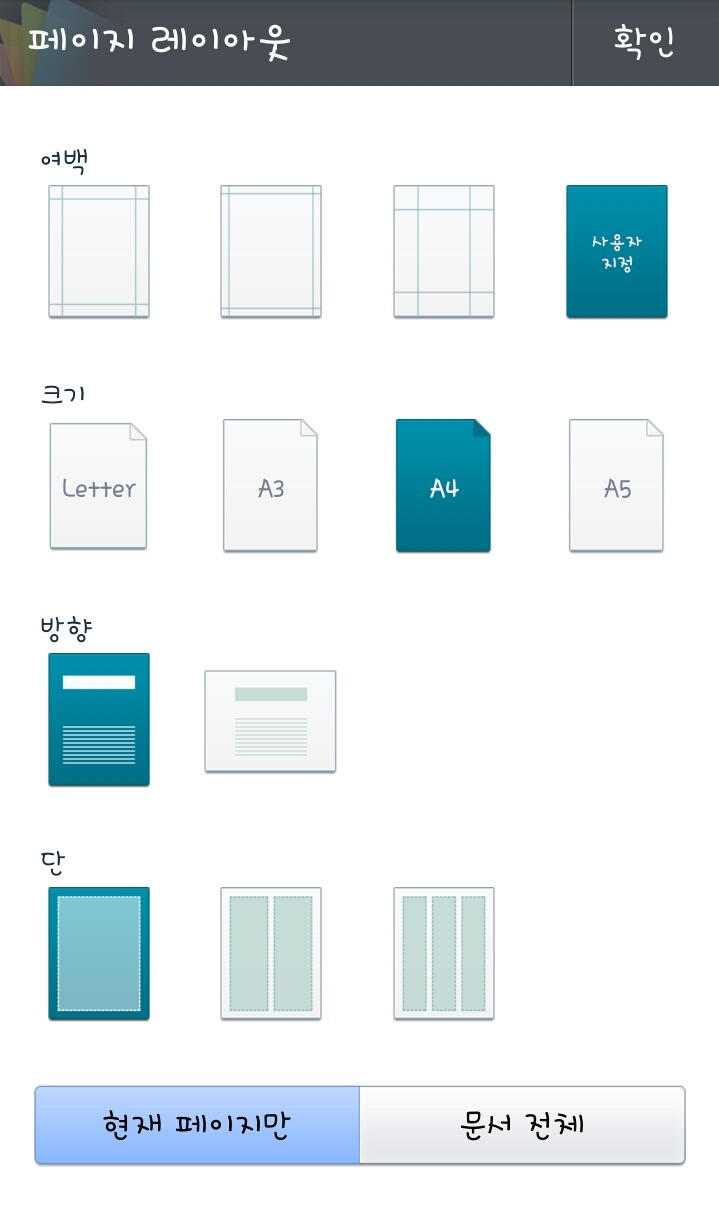Apply to 현재 페이지만 only
Image resolution: width=719 pixels, height=1227 pixels.
click(x=197, y=1125)
